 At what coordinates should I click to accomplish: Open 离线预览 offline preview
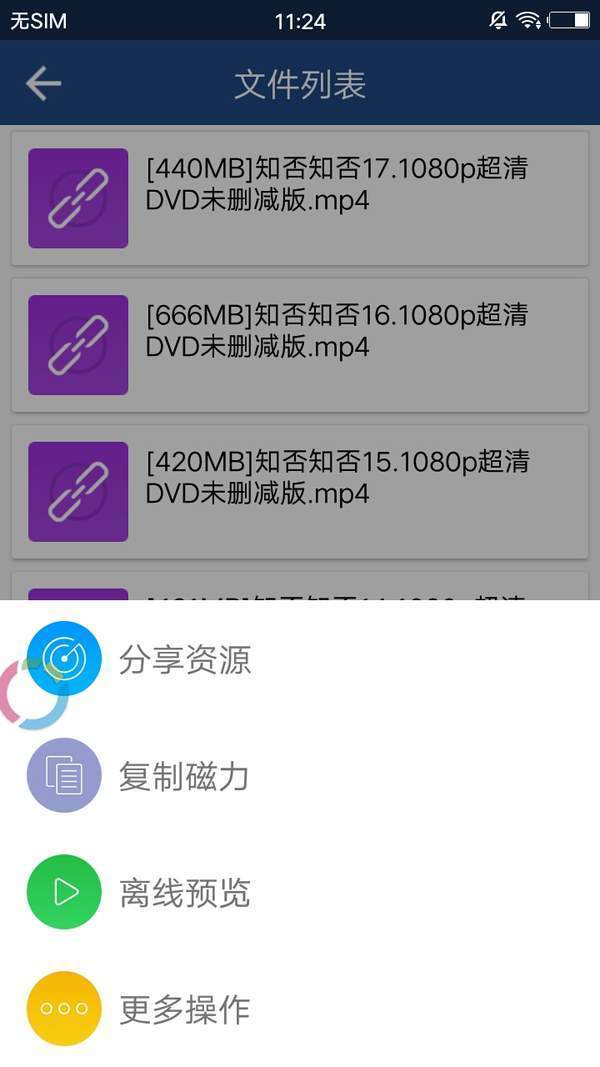tap(300, 892)
